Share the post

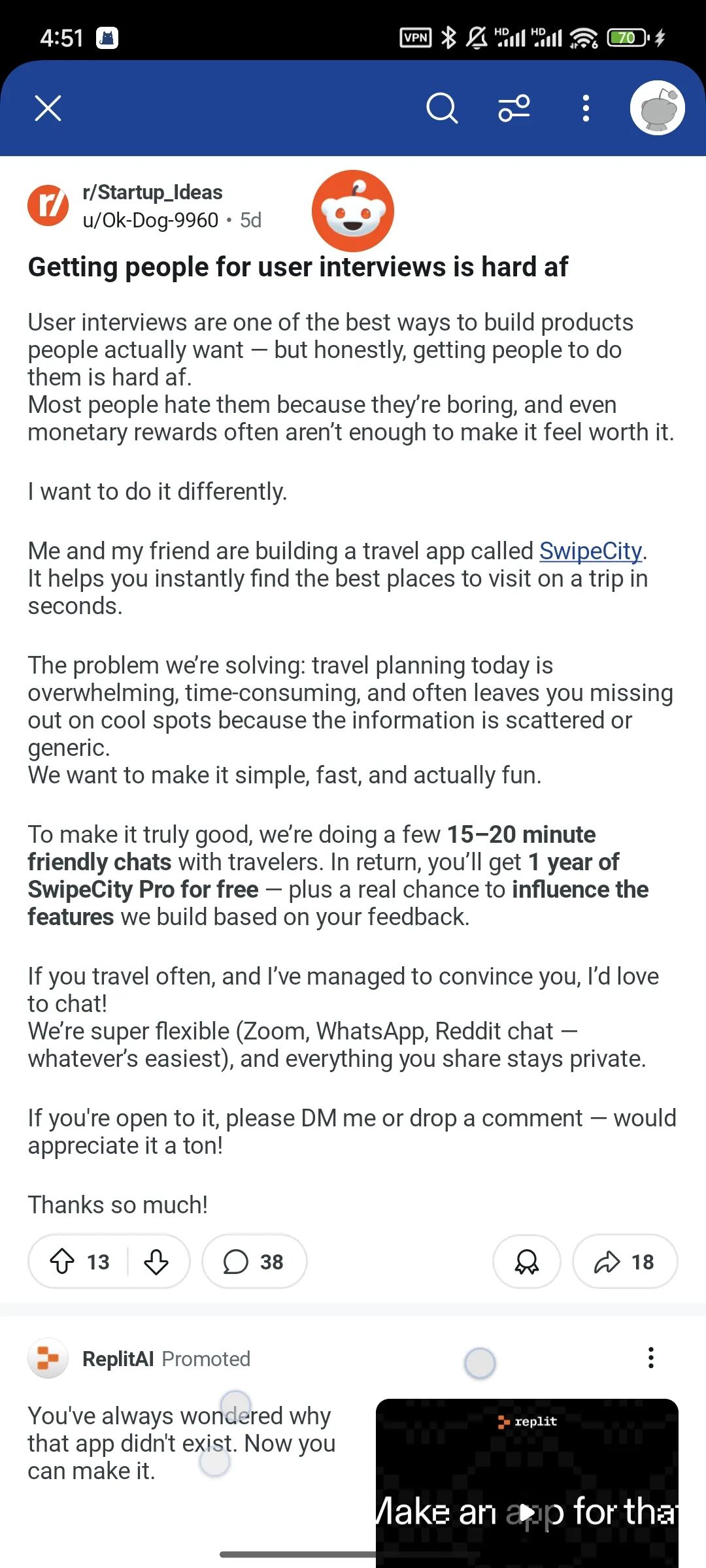pos(625,1261)
